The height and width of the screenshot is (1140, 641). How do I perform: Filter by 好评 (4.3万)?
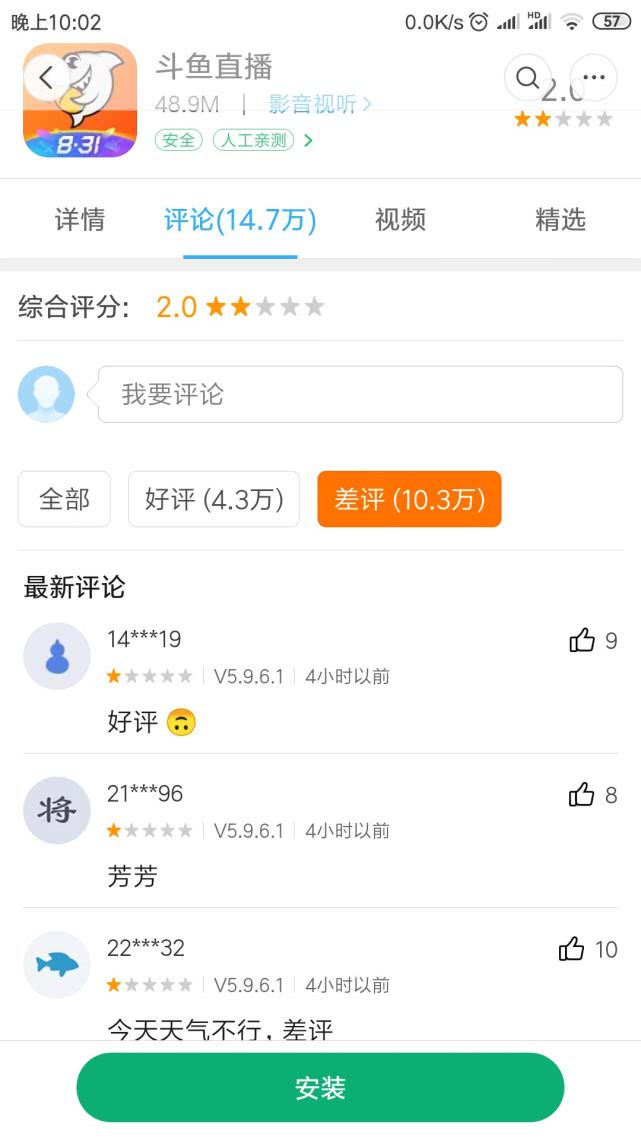[214, 499]
